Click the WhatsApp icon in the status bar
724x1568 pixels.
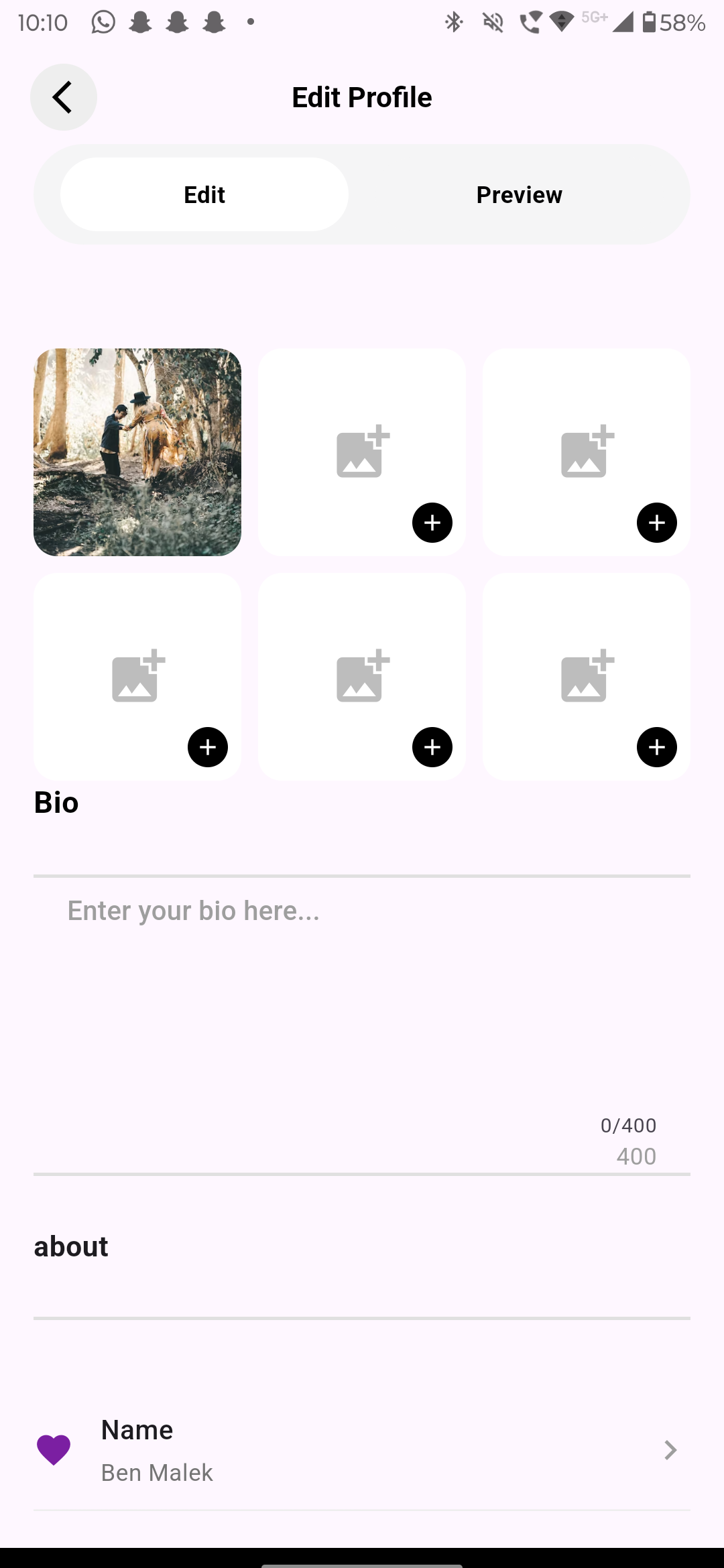(103, 22)
